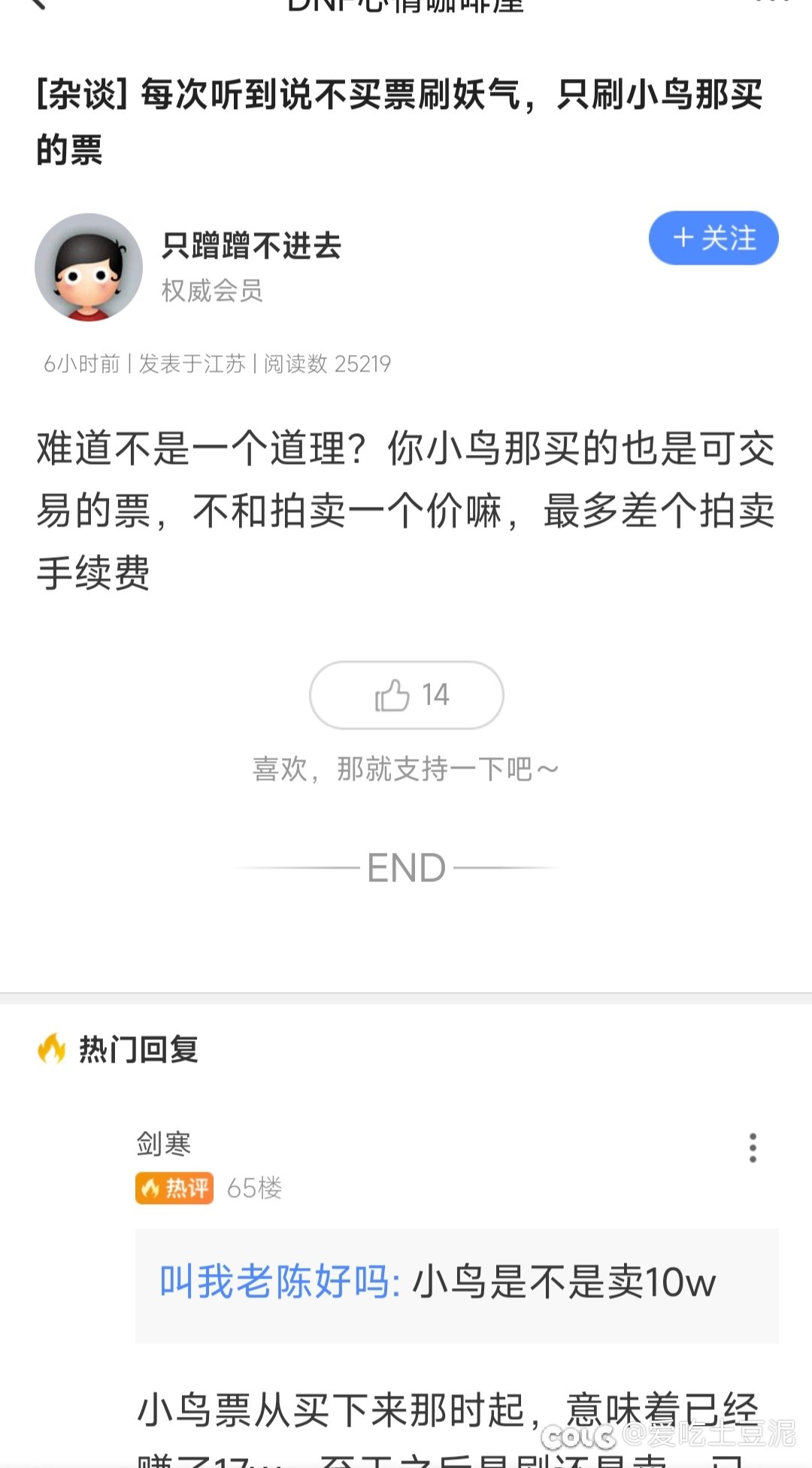Go back using the top-left arrow
Image resolution: width=812 pixels, height=1468 pixels.
[x=36, y=4]
